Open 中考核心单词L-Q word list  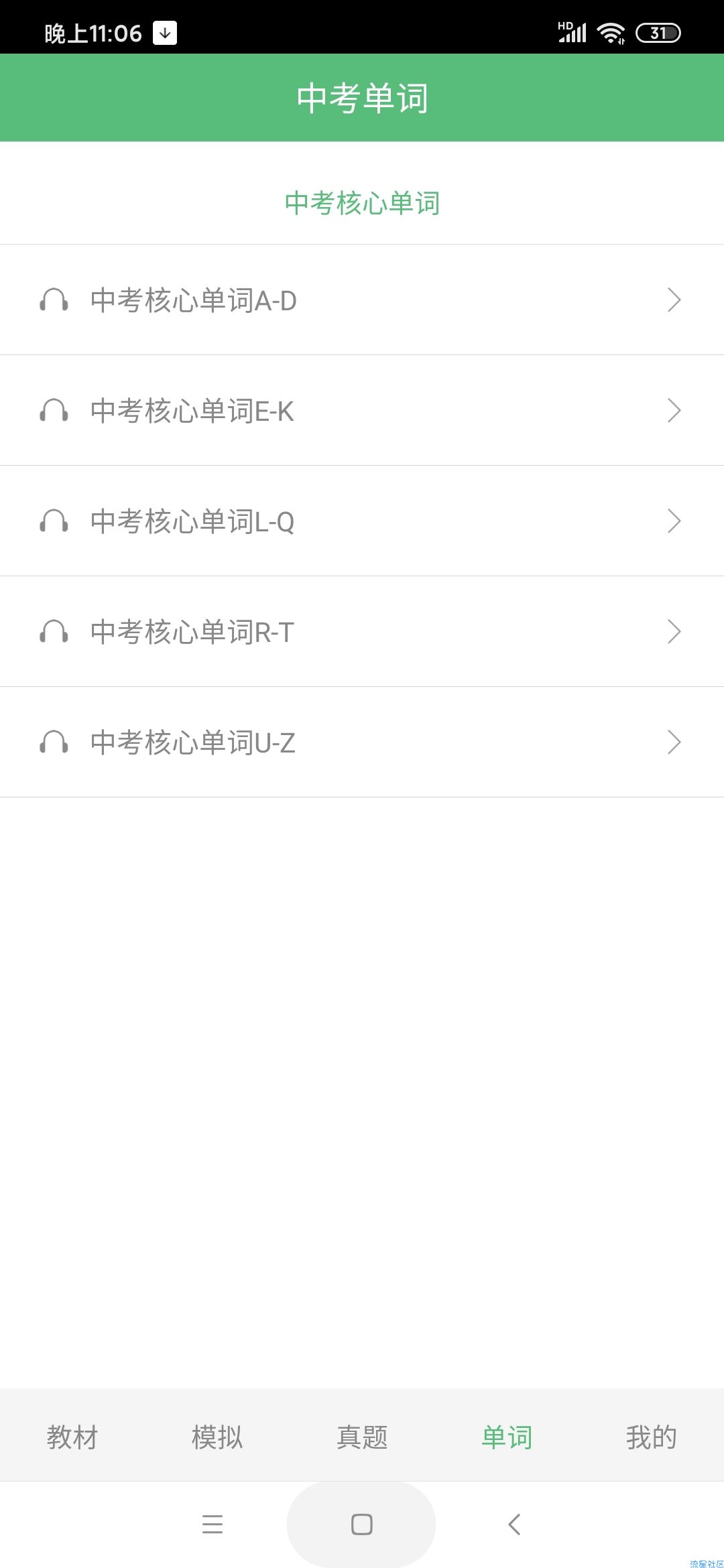(362, 521)
